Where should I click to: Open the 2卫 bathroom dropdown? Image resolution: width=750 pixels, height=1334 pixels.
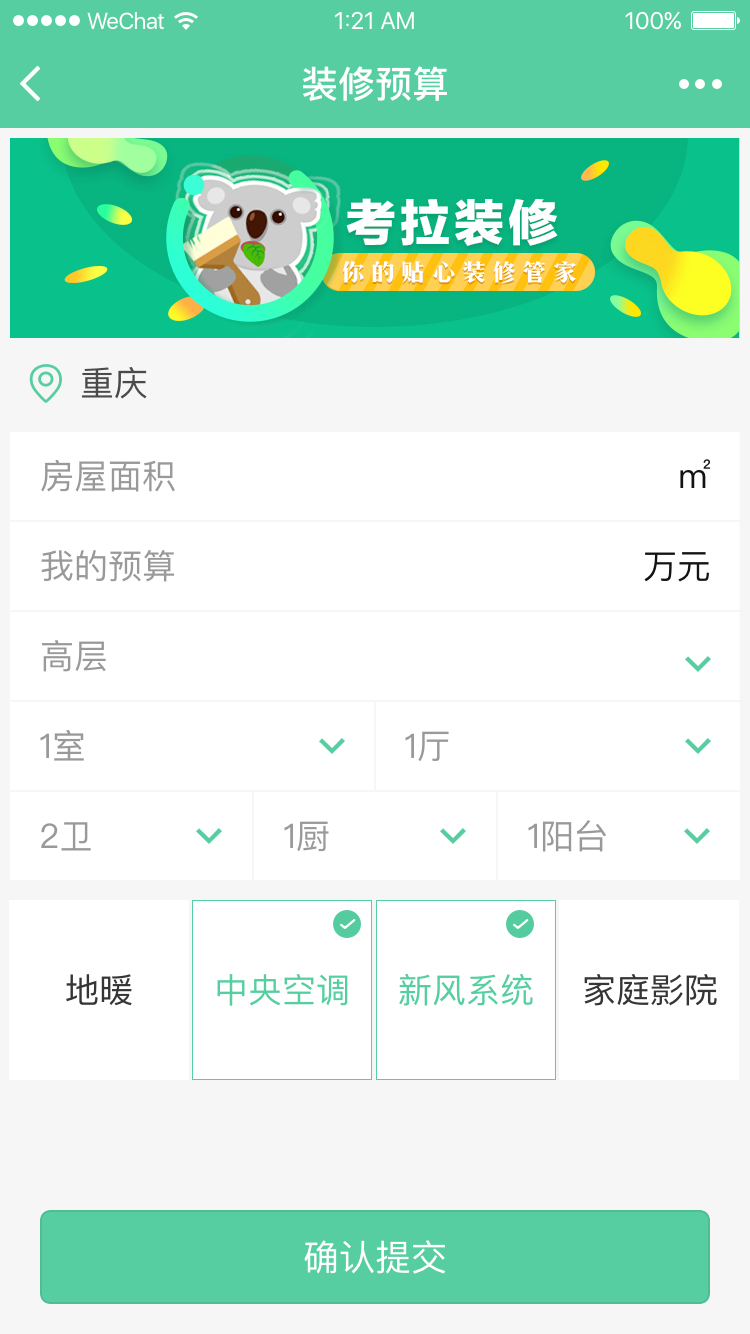click(x=131, y=836)
